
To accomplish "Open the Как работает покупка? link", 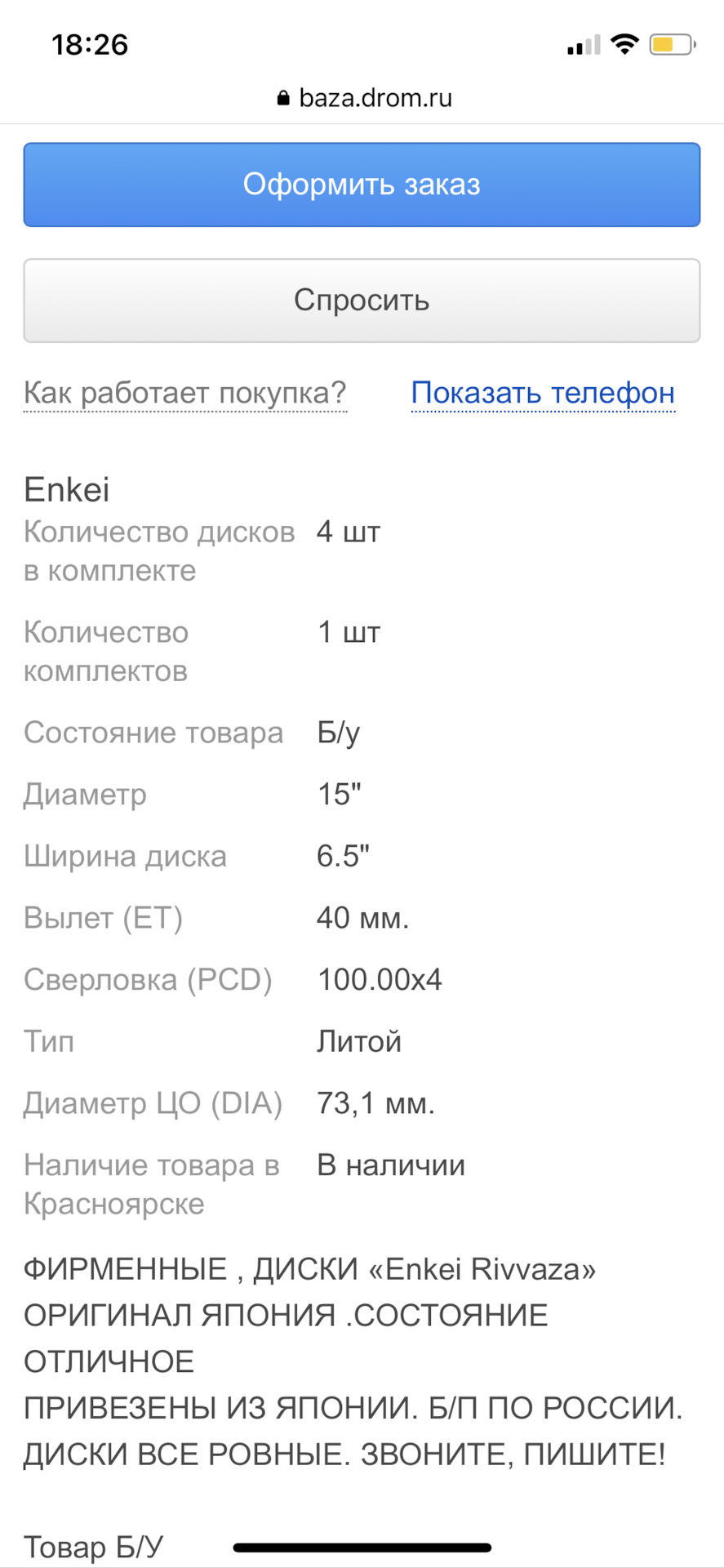I will [x=185, y=392].
